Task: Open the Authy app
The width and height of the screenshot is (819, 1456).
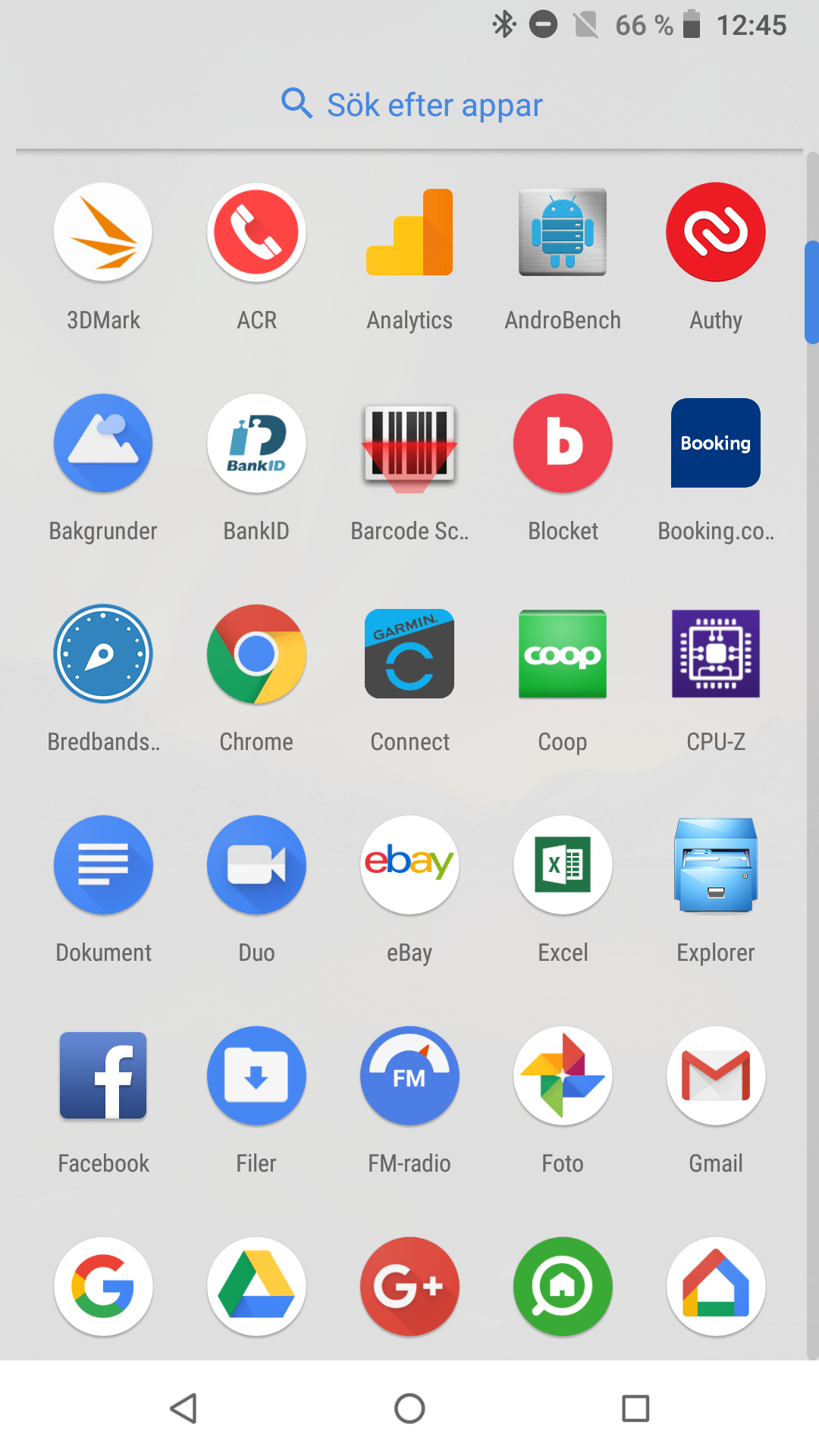Action: 715,233
